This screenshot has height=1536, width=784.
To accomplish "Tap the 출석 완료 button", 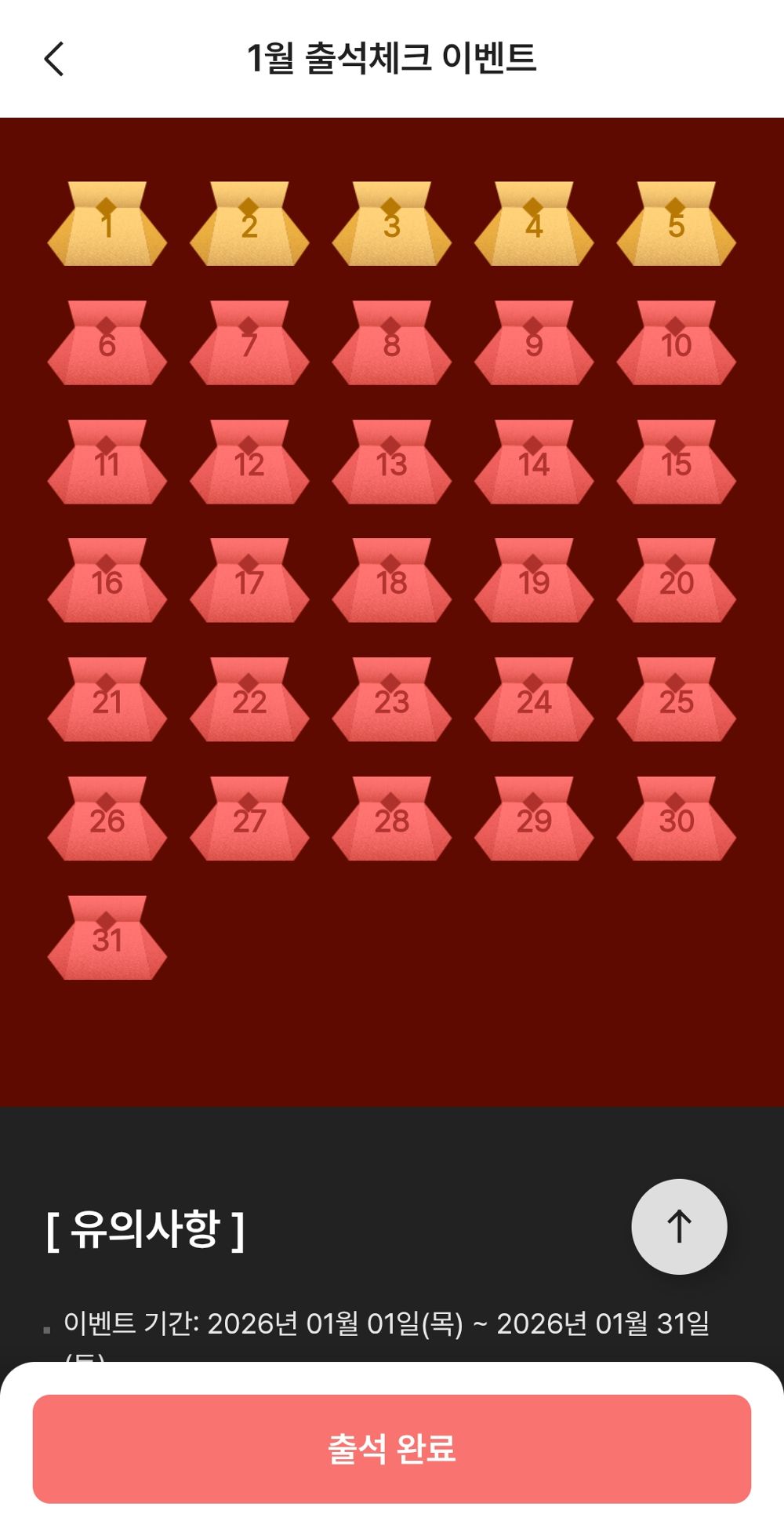I will point(392,1449).
